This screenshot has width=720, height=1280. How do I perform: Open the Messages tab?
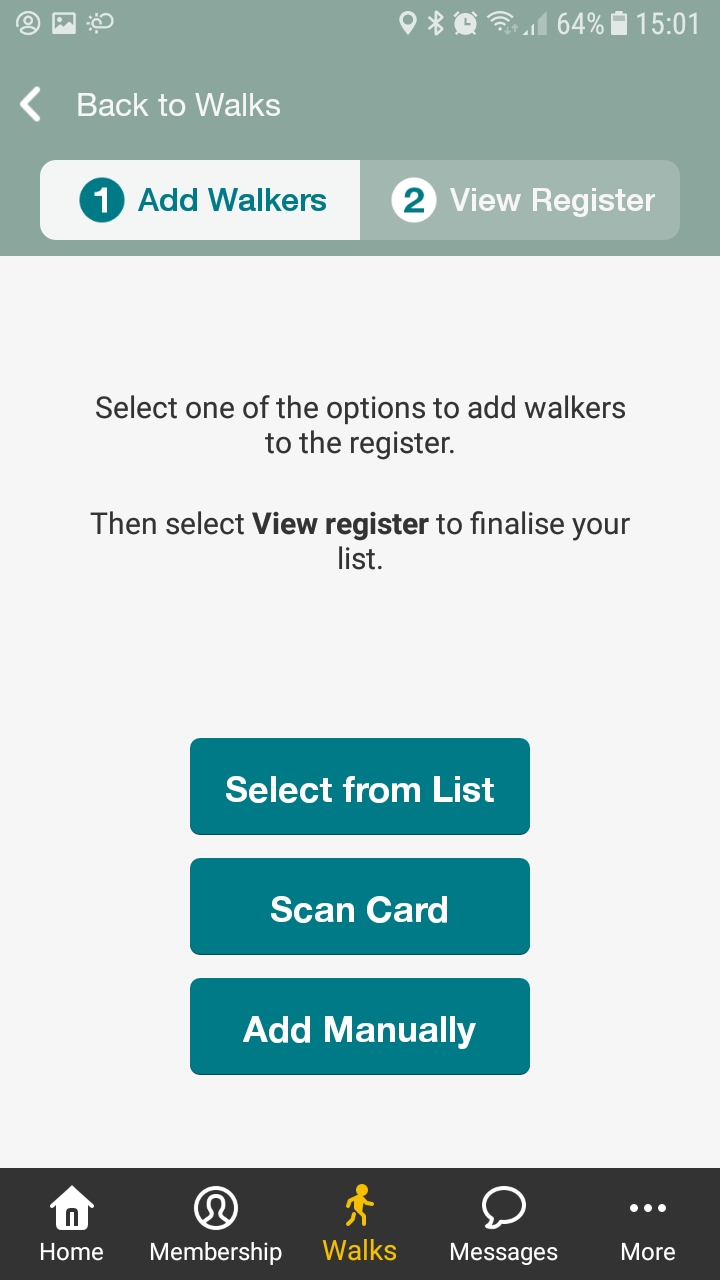point(503,1224)
